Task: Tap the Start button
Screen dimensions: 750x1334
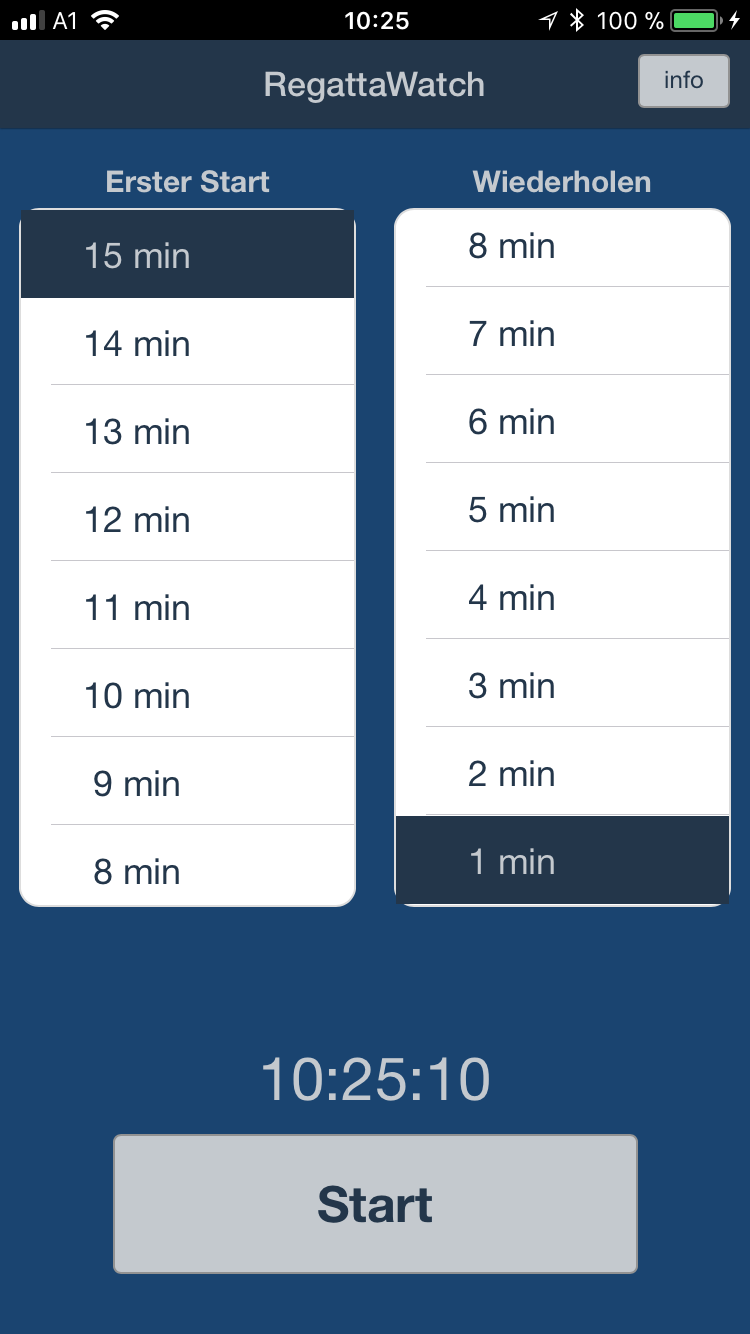Action: pyautogui.click(x=375, y=1204)
